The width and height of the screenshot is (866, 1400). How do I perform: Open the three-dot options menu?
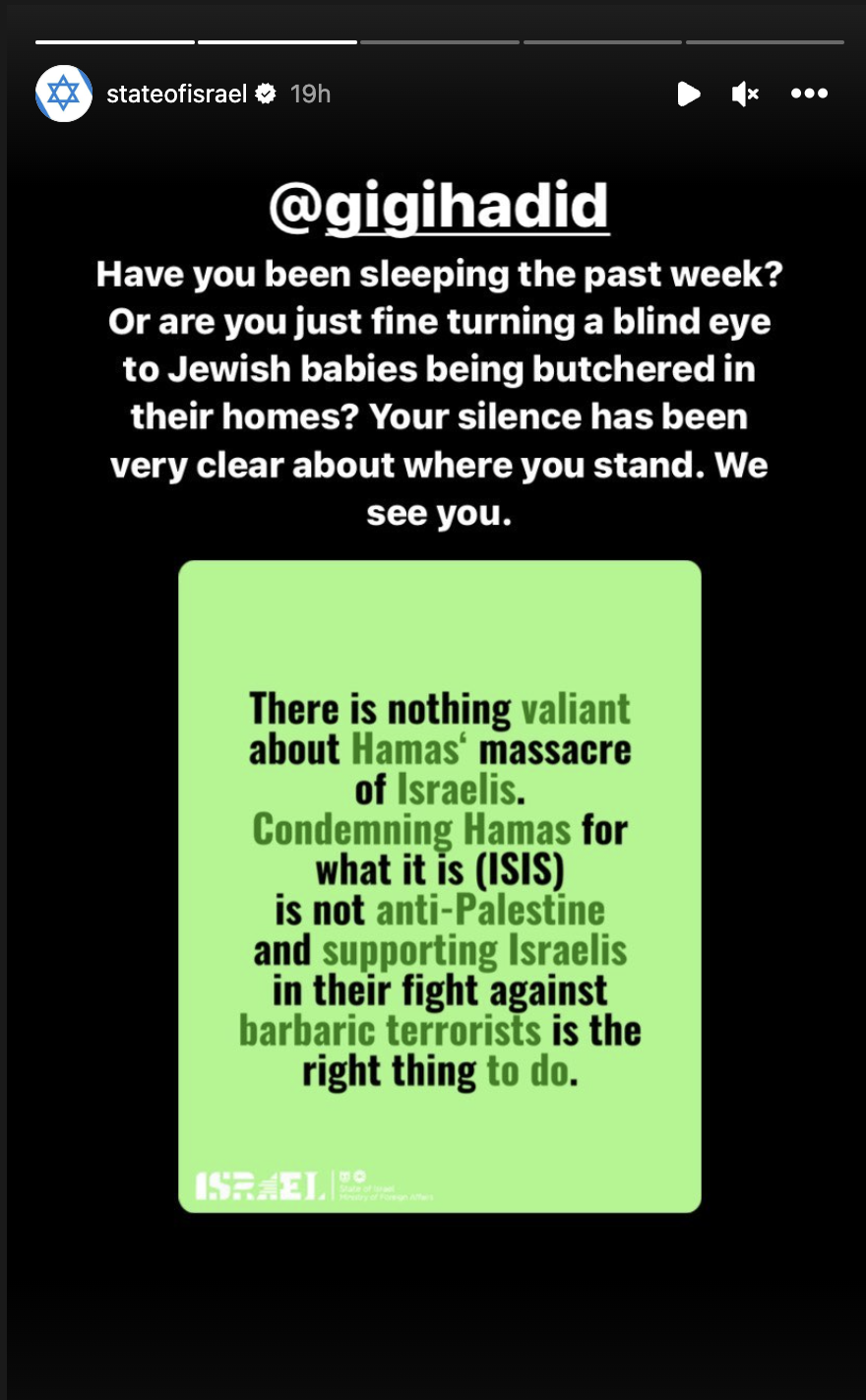pos(809,94)
